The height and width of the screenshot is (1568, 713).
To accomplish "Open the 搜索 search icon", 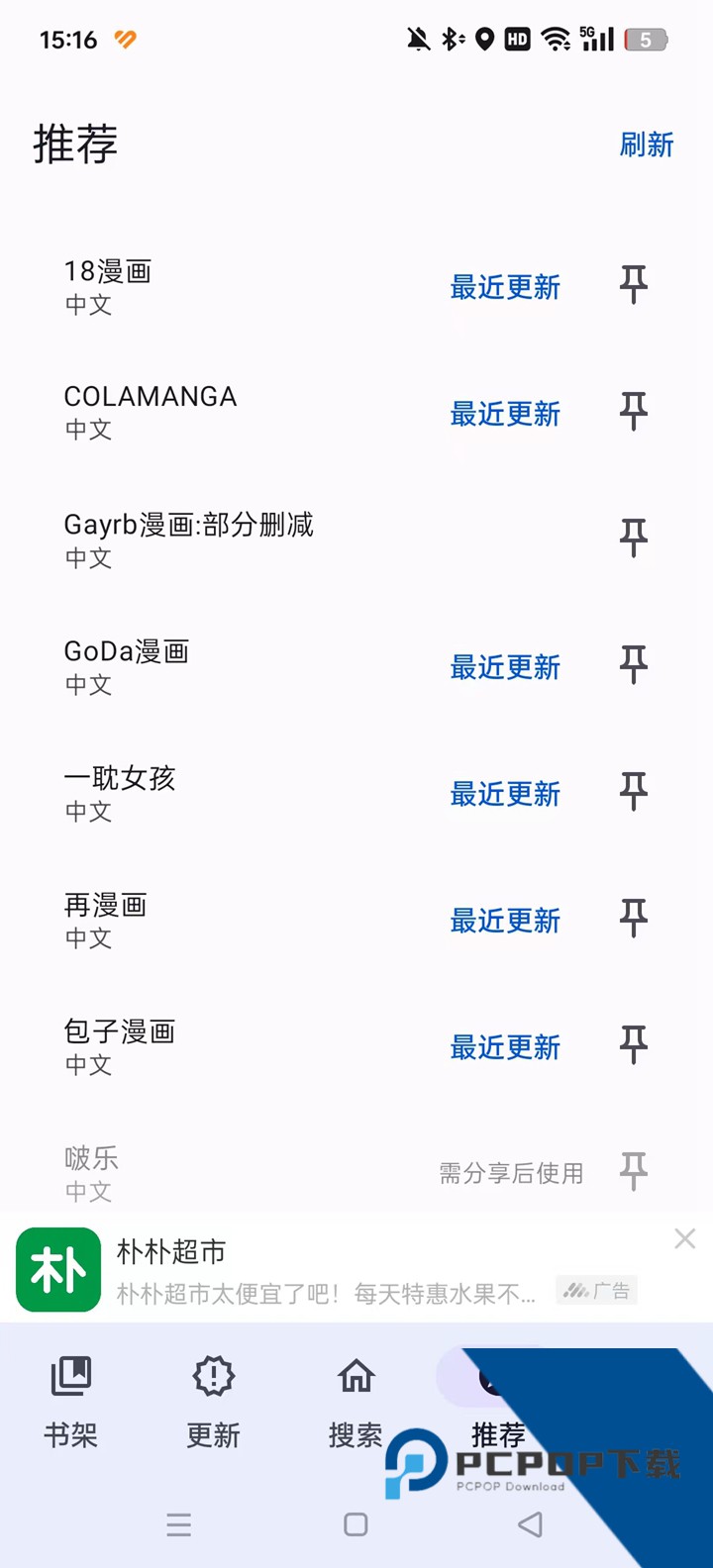I will (x=354, y=1377).
